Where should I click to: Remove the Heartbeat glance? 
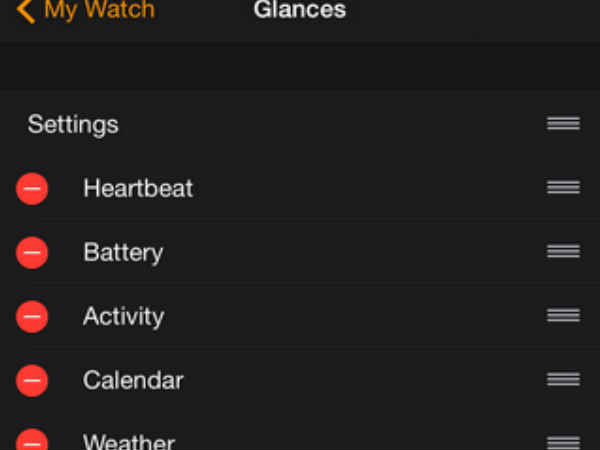pos(32,188)
